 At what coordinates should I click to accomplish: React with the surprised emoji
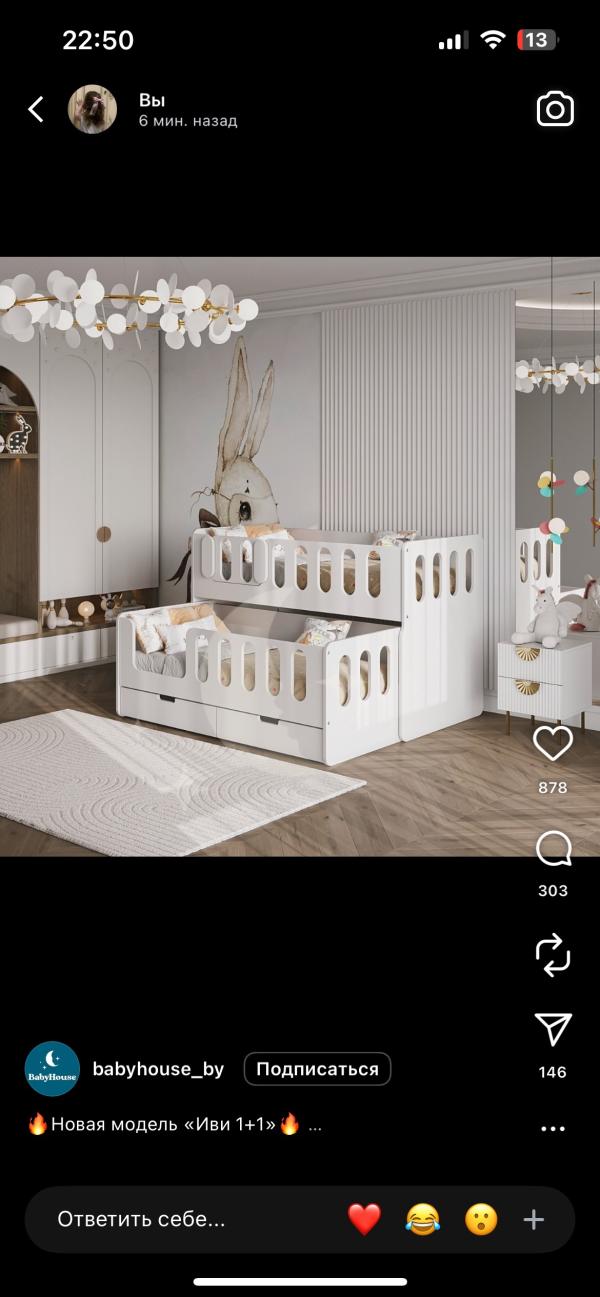pyautogui.click(x=481, y=1219)
